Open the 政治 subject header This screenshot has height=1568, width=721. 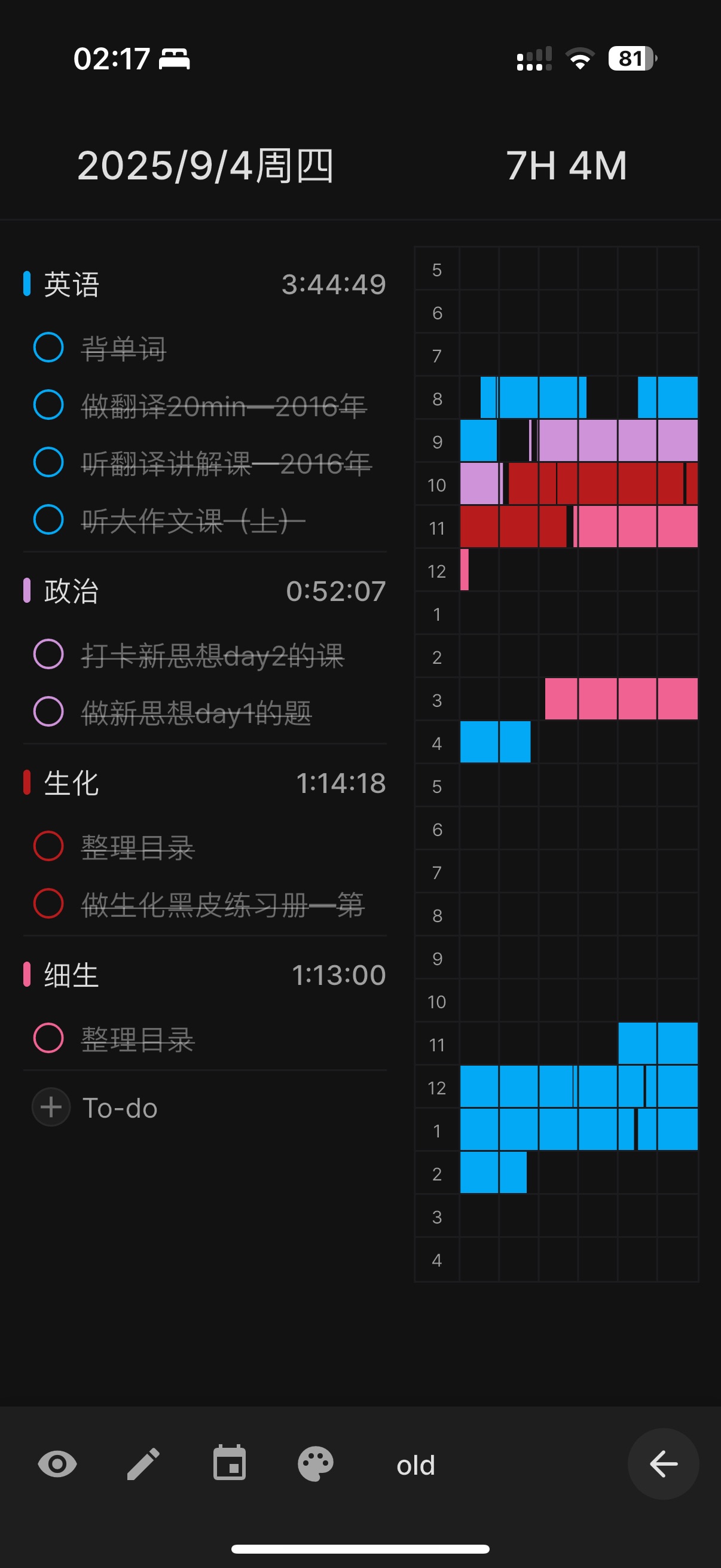tap(72, 591)
